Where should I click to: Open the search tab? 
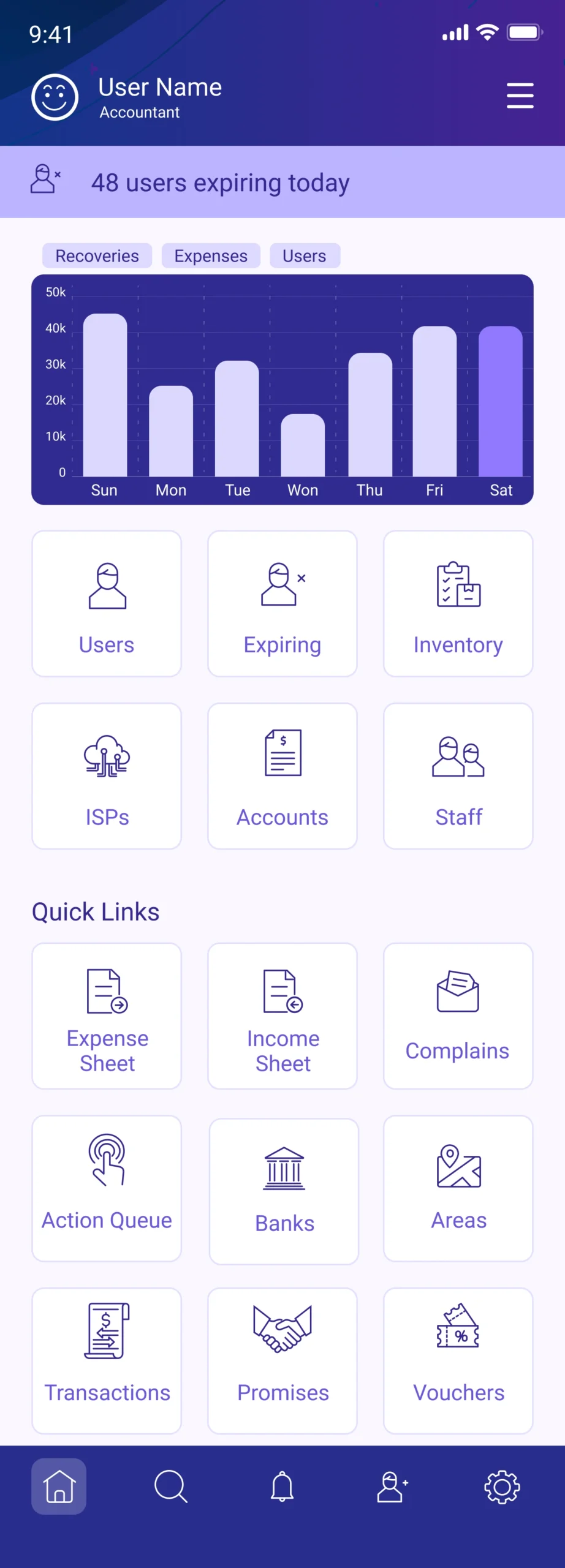coord(170,1486)
